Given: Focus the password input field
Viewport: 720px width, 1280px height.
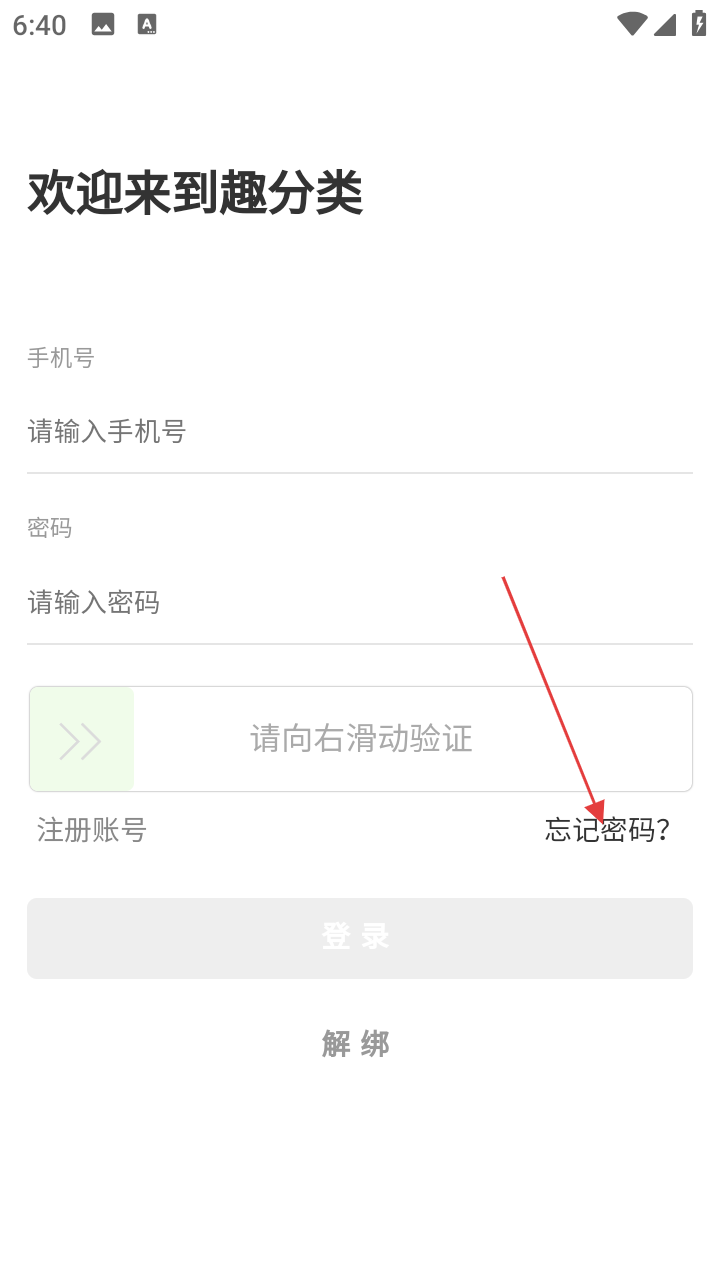Looking at the screenshot, I should point(359,602).
